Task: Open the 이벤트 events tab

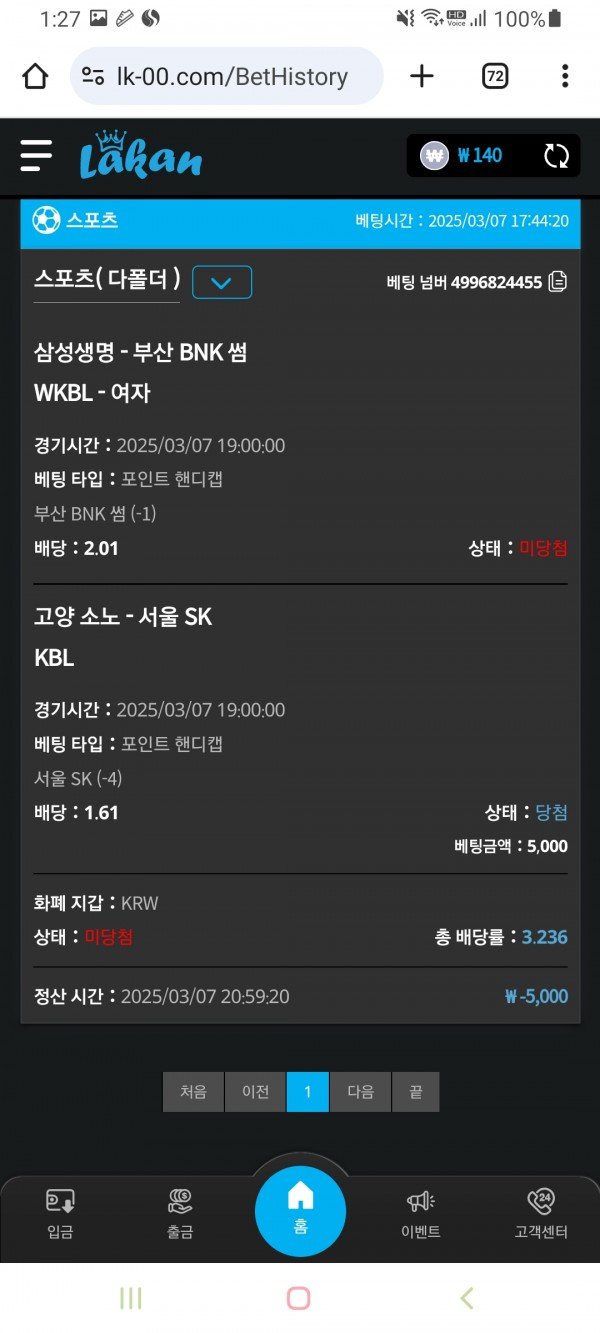Action: point(420,1213)
